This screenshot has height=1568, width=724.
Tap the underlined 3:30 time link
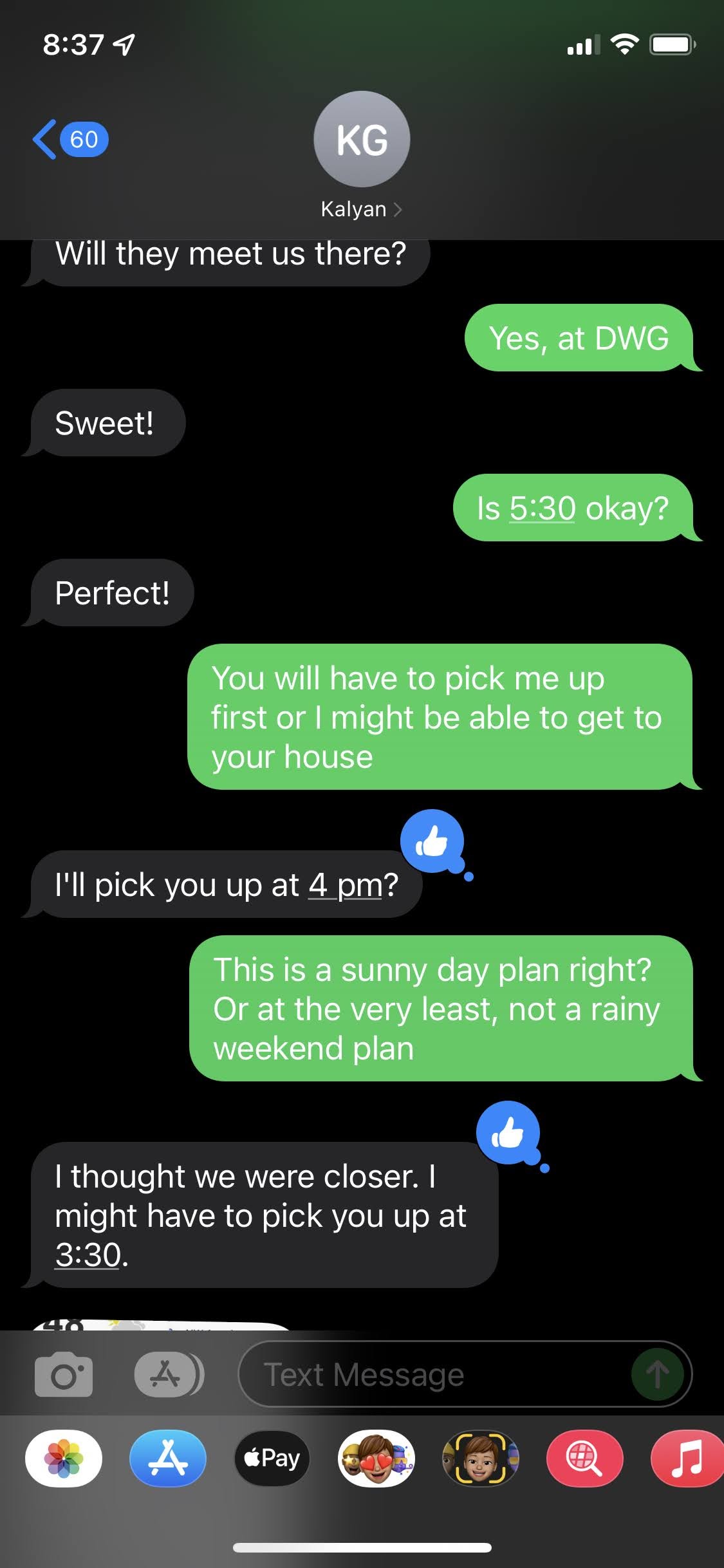coord(88,1255)
